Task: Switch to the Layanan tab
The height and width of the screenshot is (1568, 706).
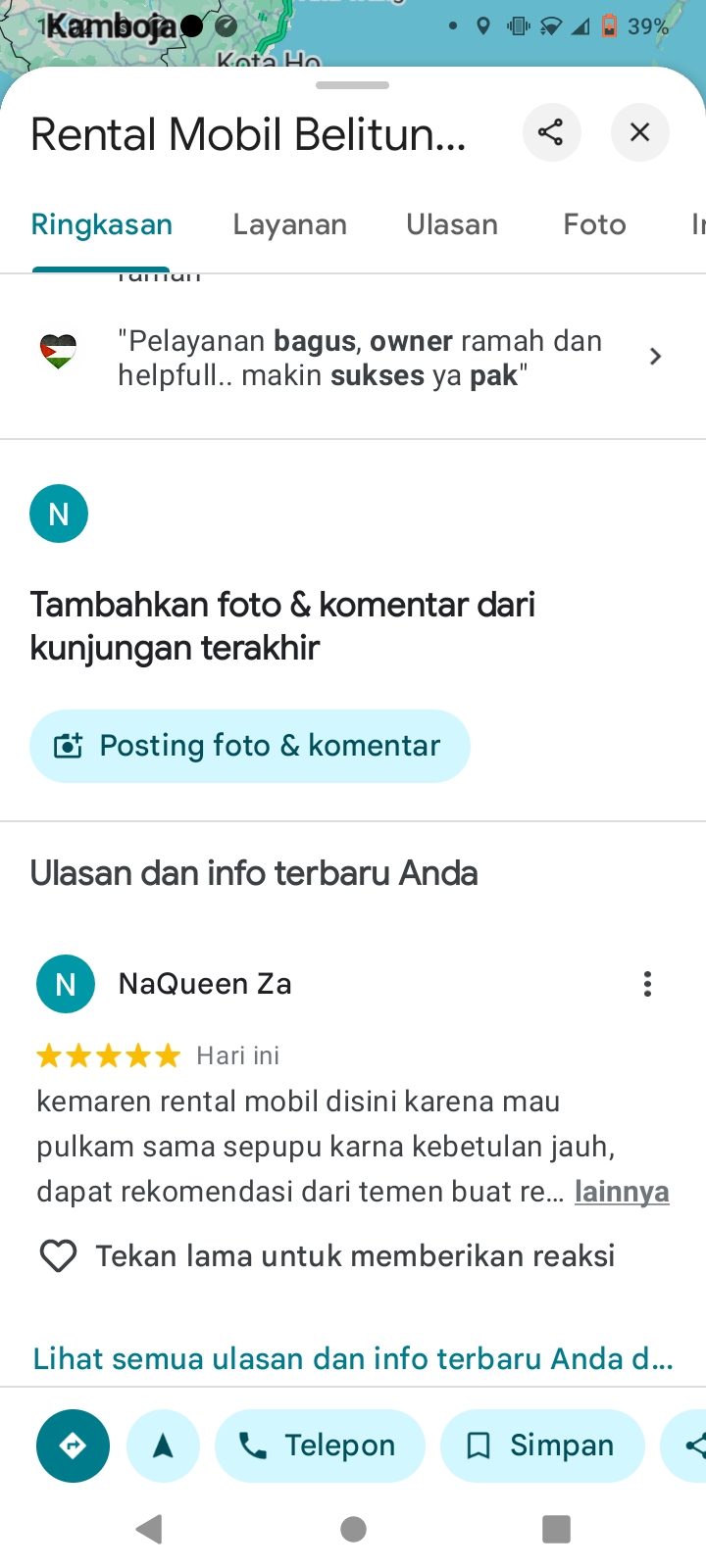Action: [x=289, y=224]
